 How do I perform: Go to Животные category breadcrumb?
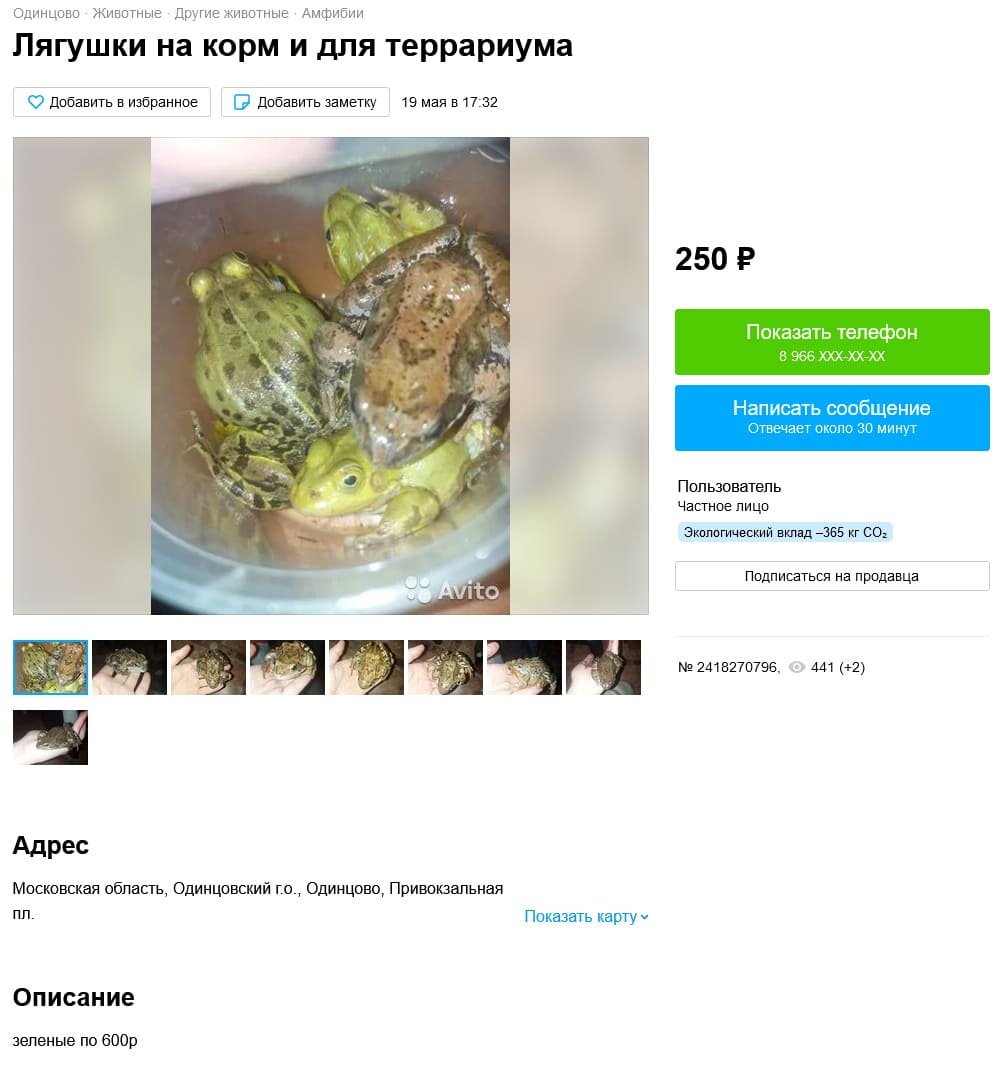click(127, 14)
